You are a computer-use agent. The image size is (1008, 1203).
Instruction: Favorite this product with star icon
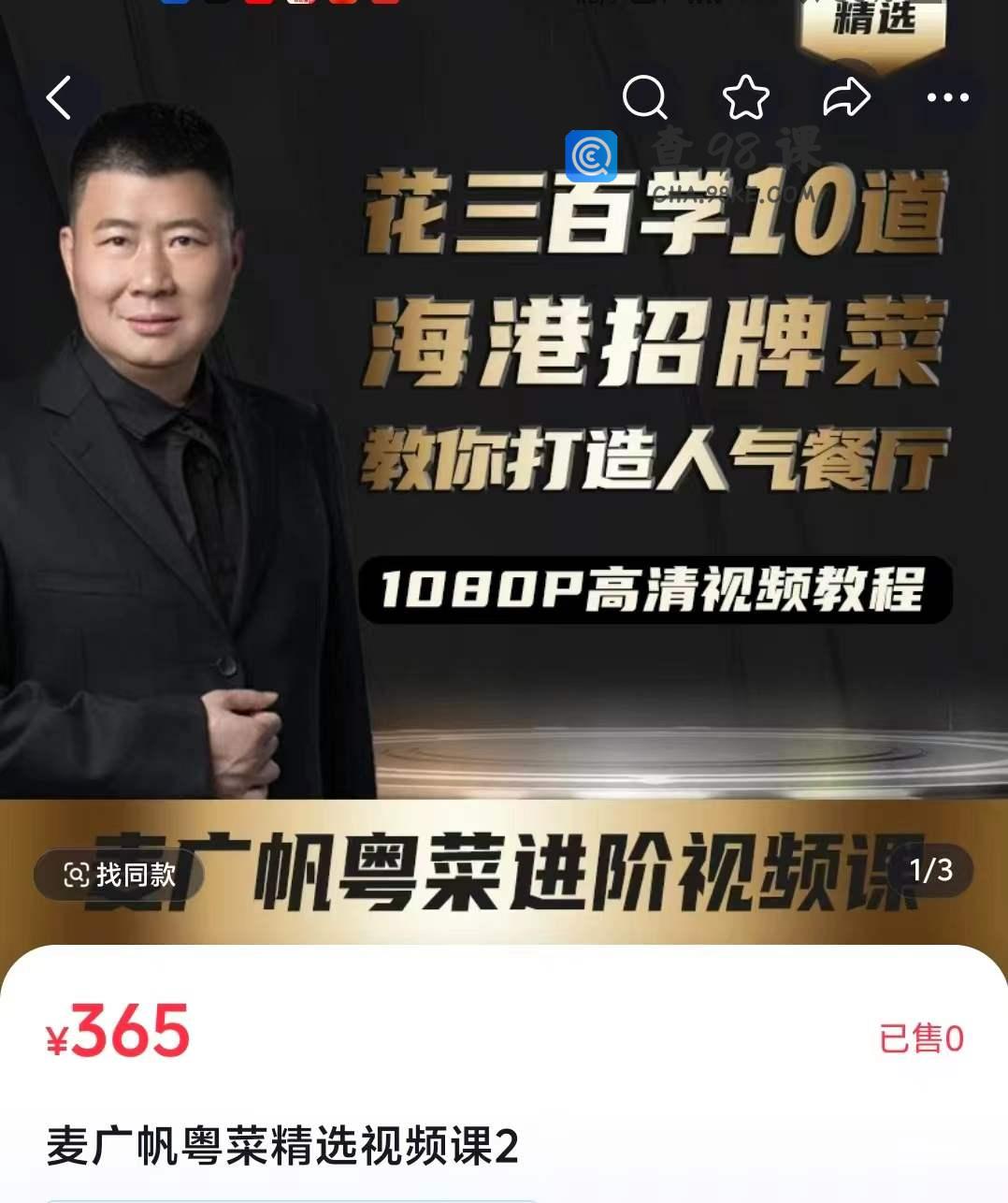click(x=745, y=97)
